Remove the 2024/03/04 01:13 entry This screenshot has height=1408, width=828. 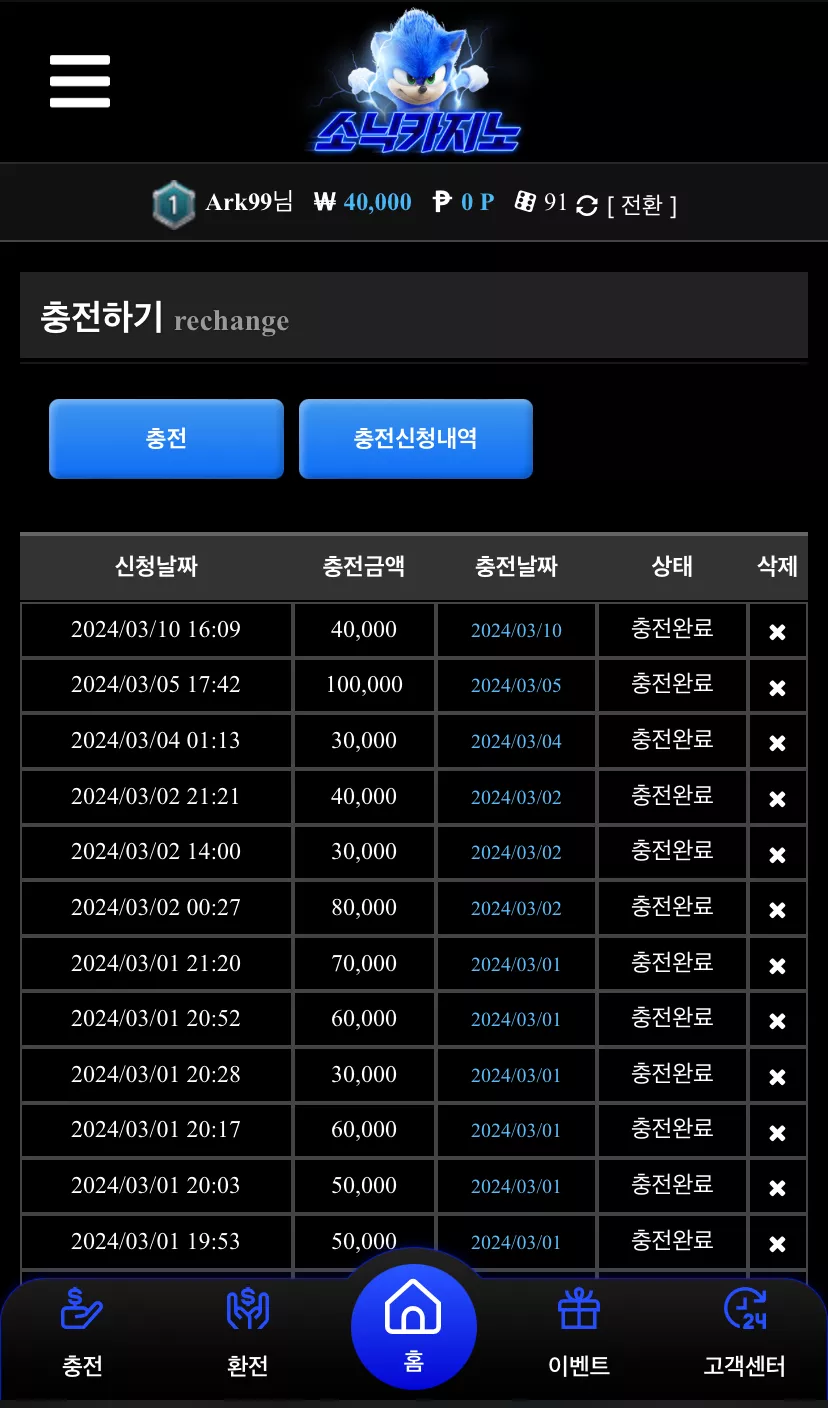pos(777,743)
